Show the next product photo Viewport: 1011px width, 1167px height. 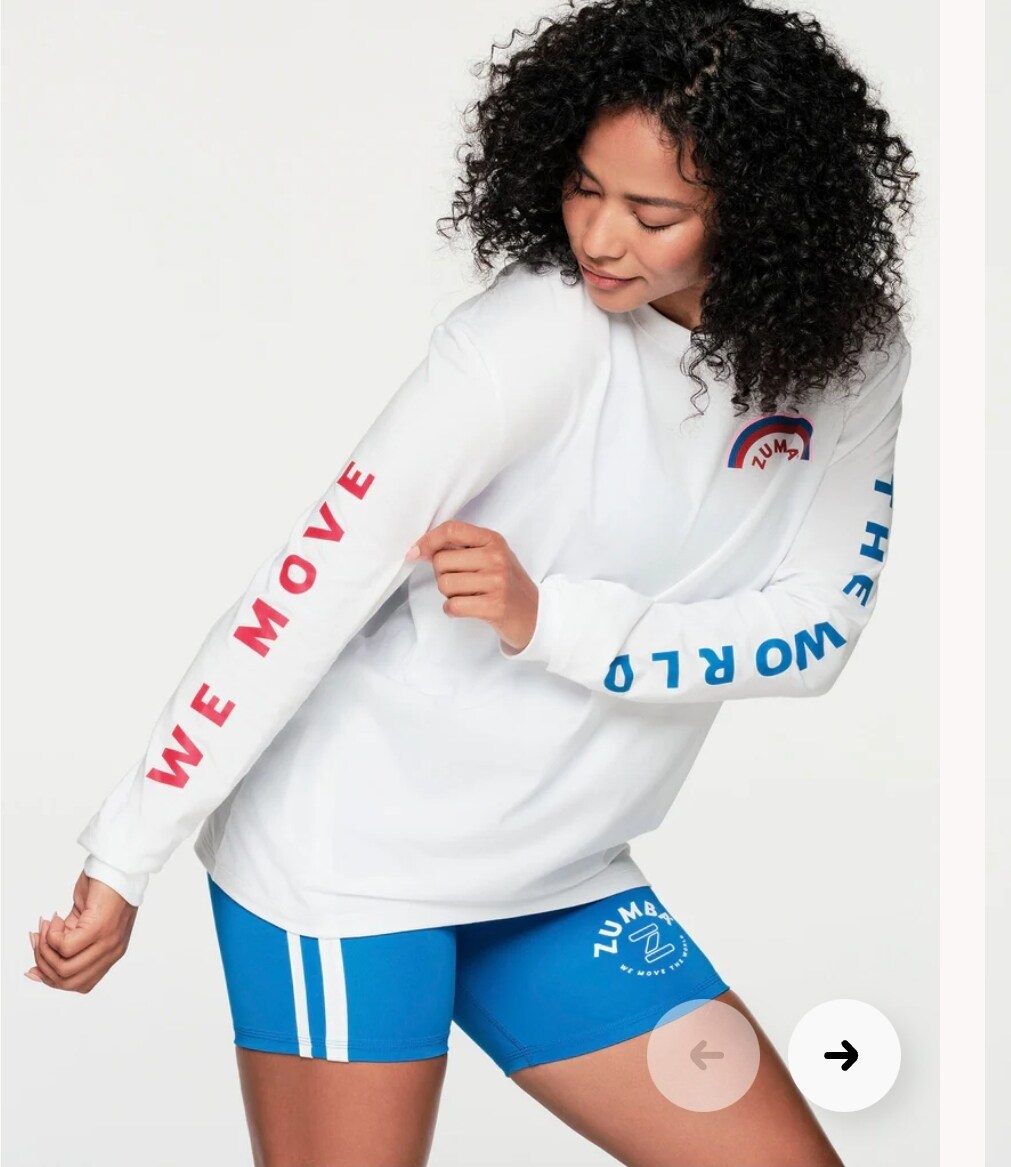click(843, 1055)
